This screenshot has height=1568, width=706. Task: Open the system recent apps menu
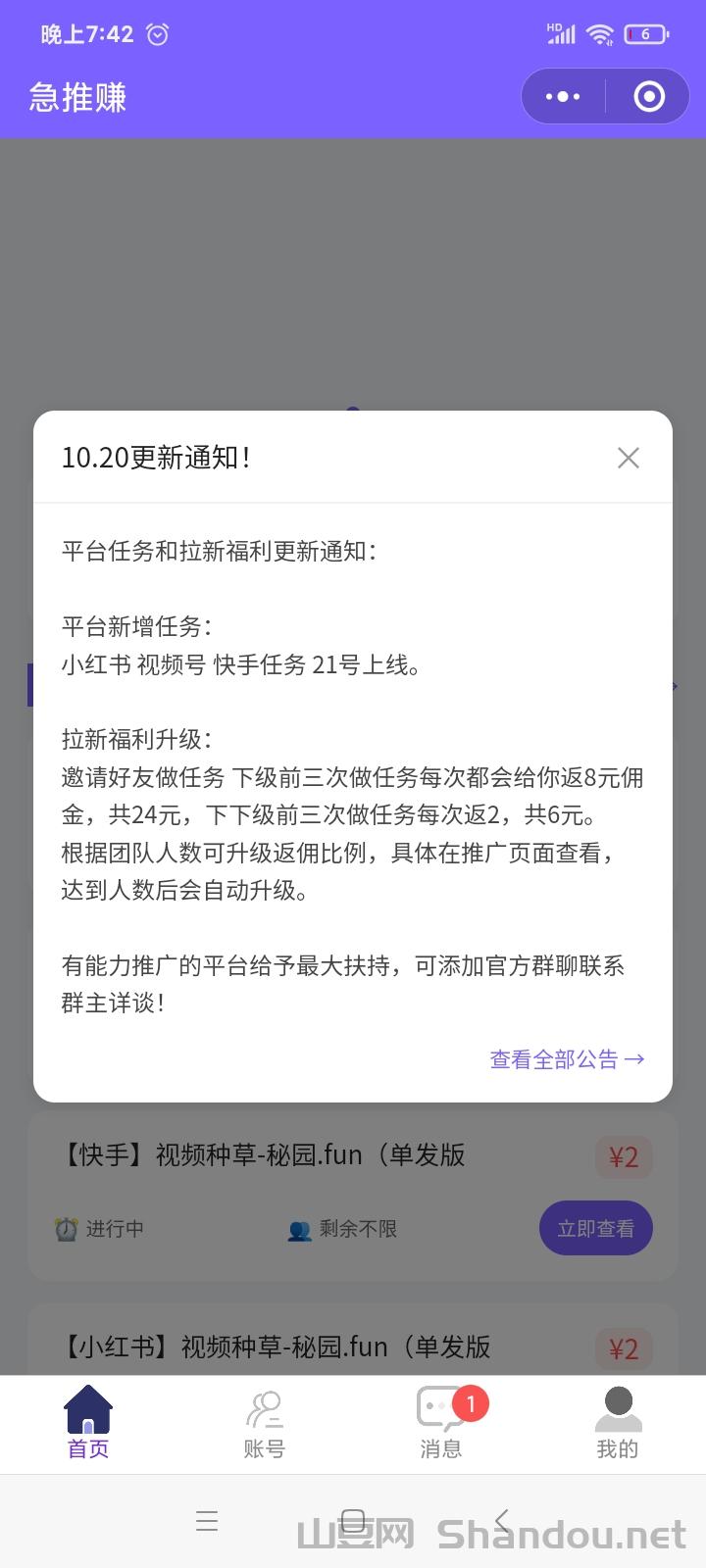coord(206,1521)
